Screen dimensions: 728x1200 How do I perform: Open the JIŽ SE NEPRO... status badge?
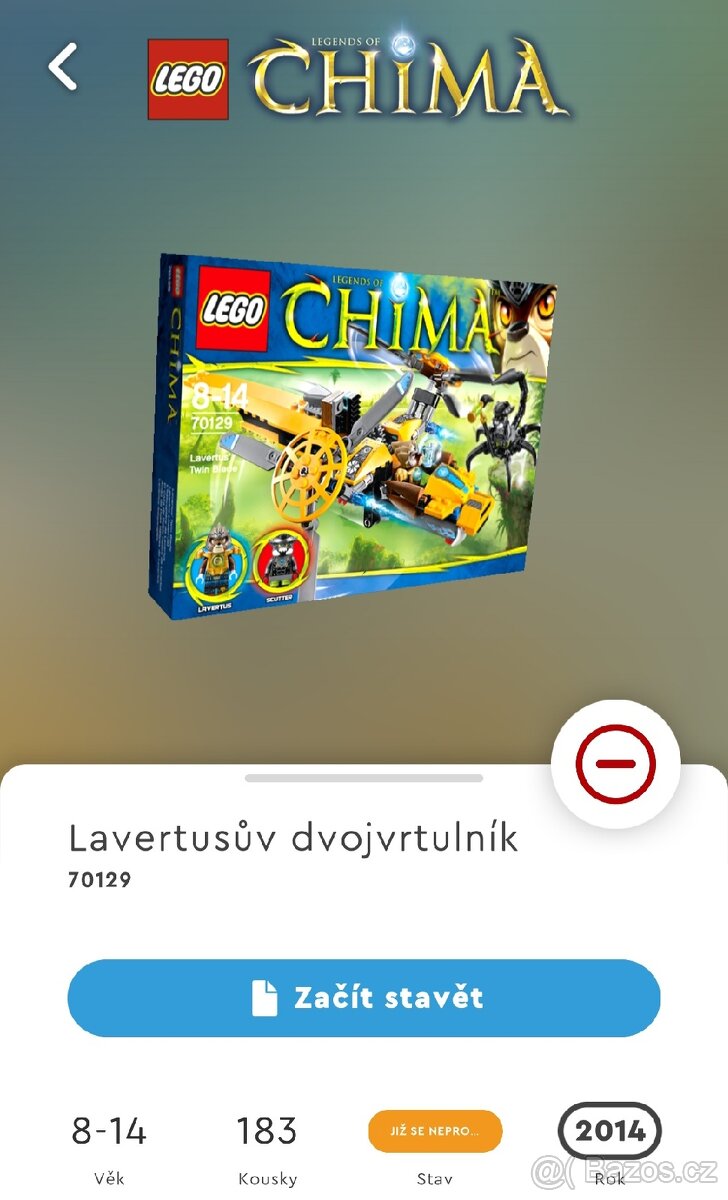[434, 1131]
